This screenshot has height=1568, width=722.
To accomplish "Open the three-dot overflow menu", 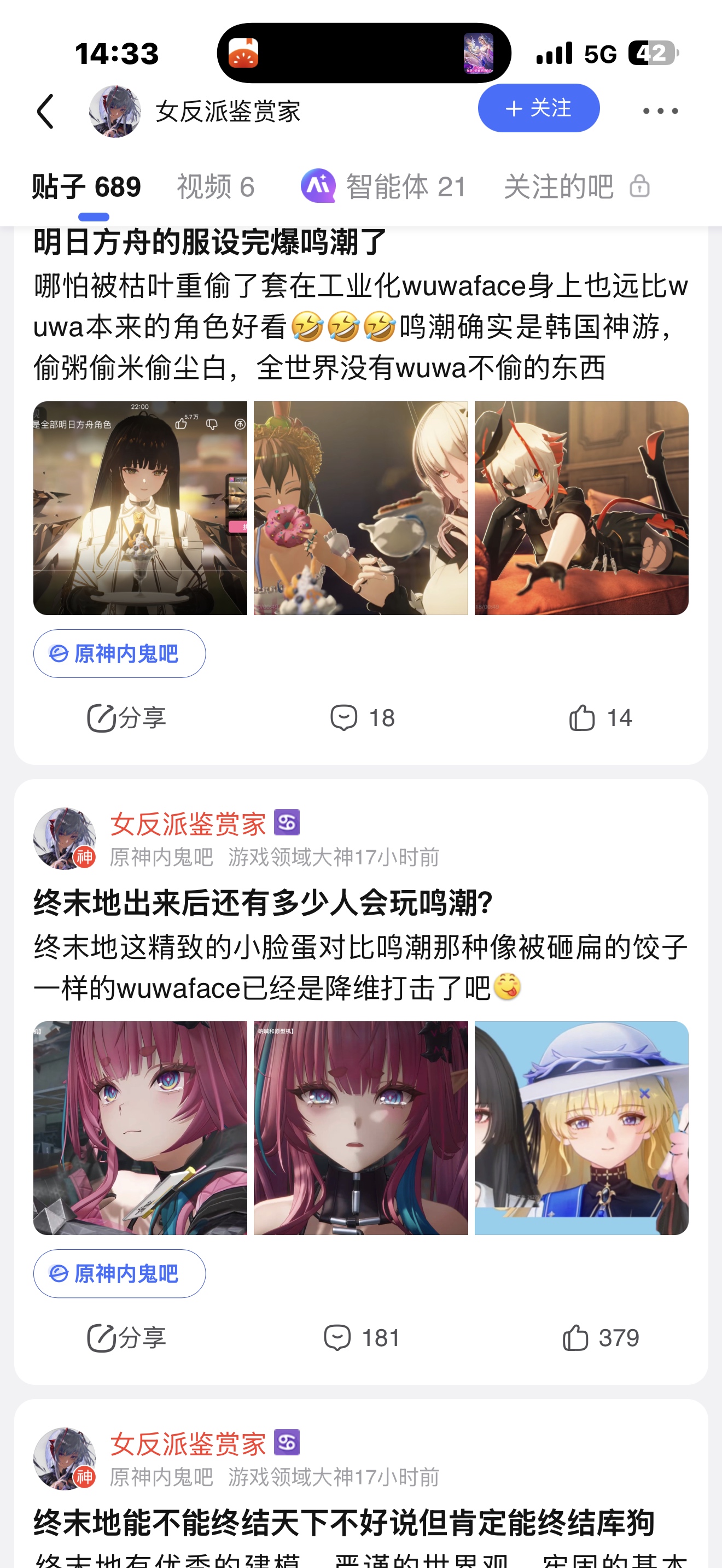I will coord(660,111).
